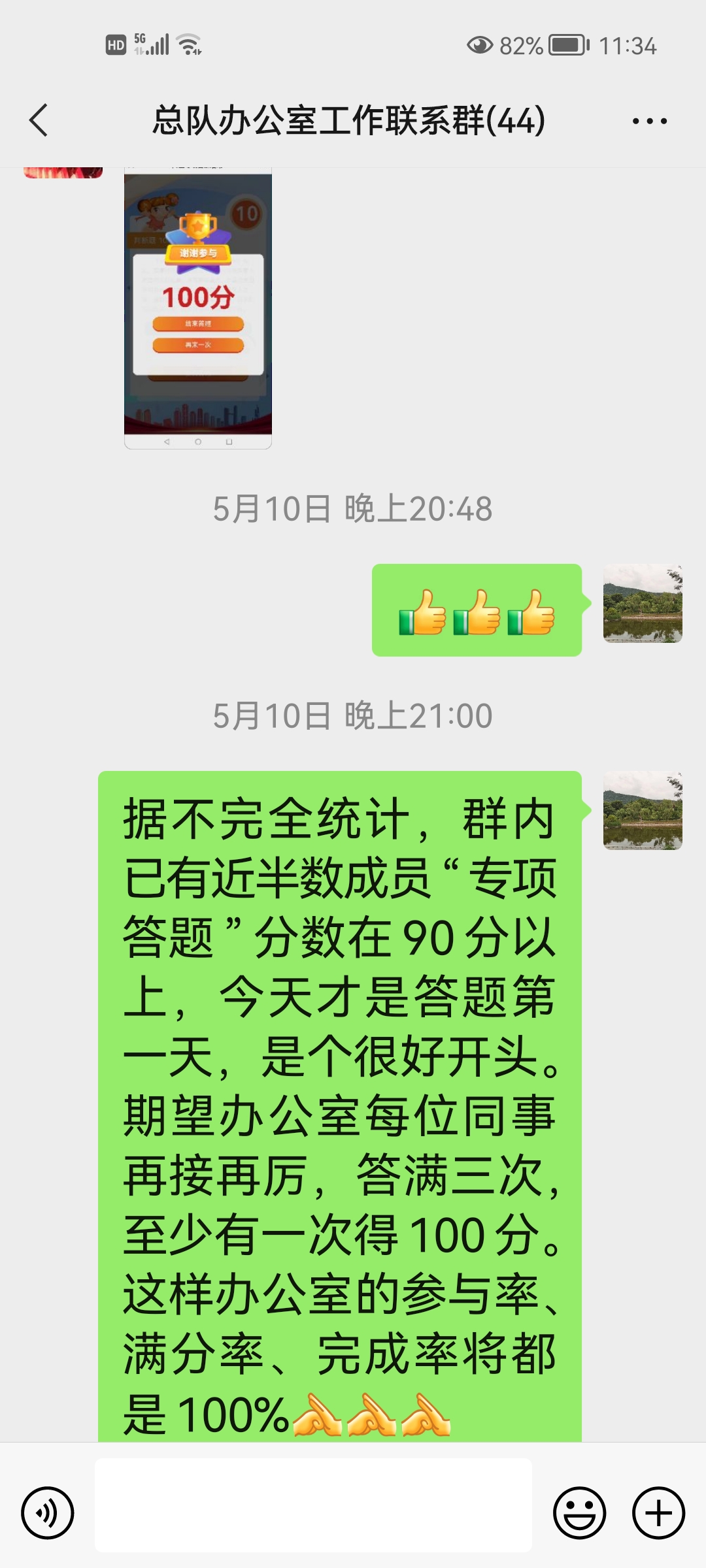The height and width of the screenshot is (1568, 706).
Task: Tap the avatar beside the 据不完全统计 message
Action: 643,810
